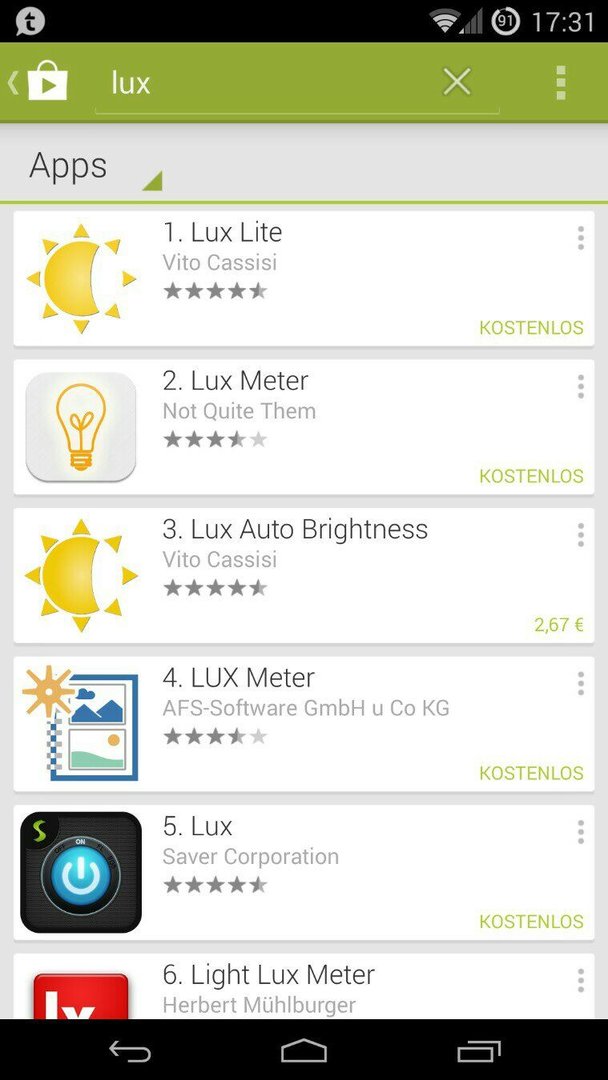Open Lux Auto Brightness listing
This screenshot has width=608, height=1080.
point(304,576)
